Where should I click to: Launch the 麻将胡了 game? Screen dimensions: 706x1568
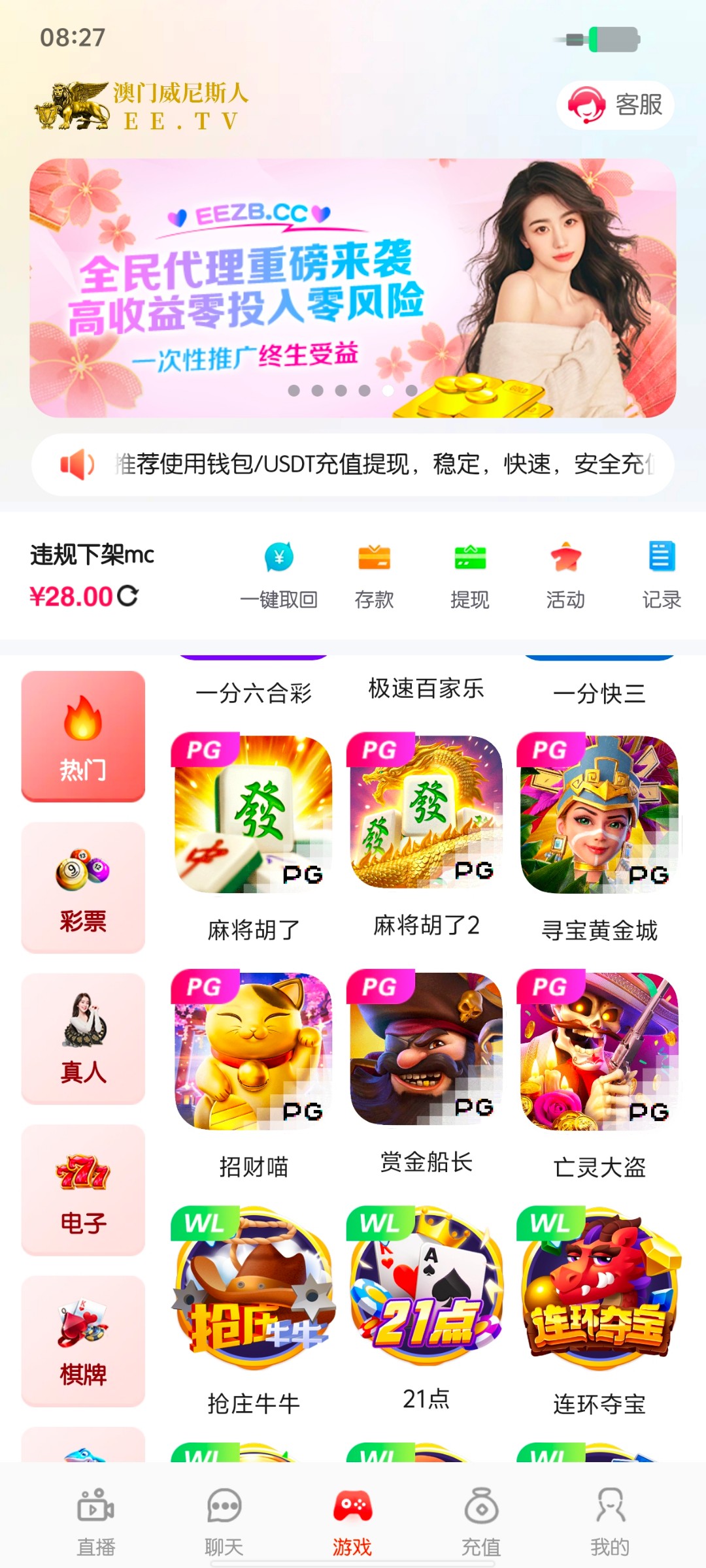click(253, 815)
